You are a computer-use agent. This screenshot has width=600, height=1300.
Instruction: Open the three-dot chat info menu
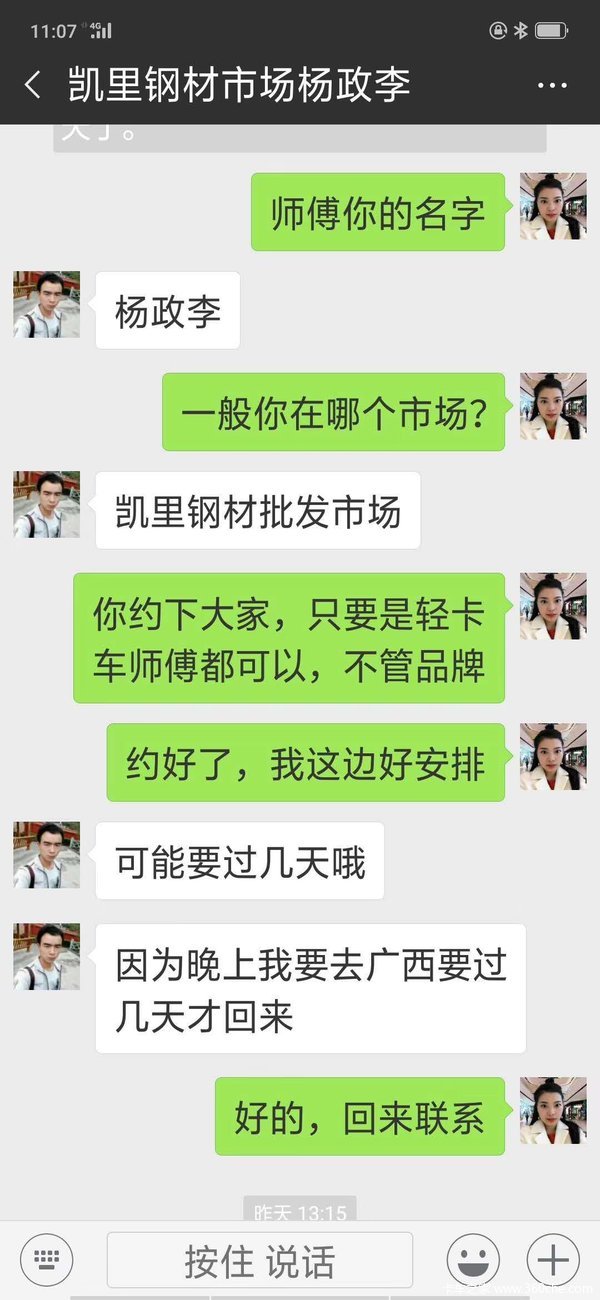(552, 86)
